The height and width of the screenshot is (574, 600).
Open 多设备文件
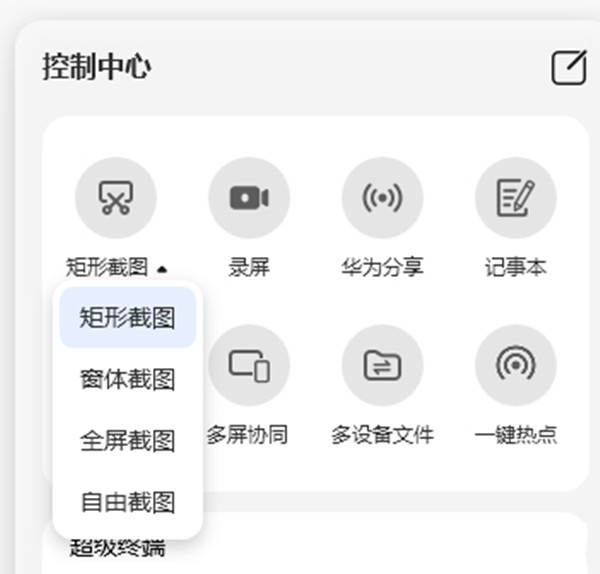click(382, 365)
